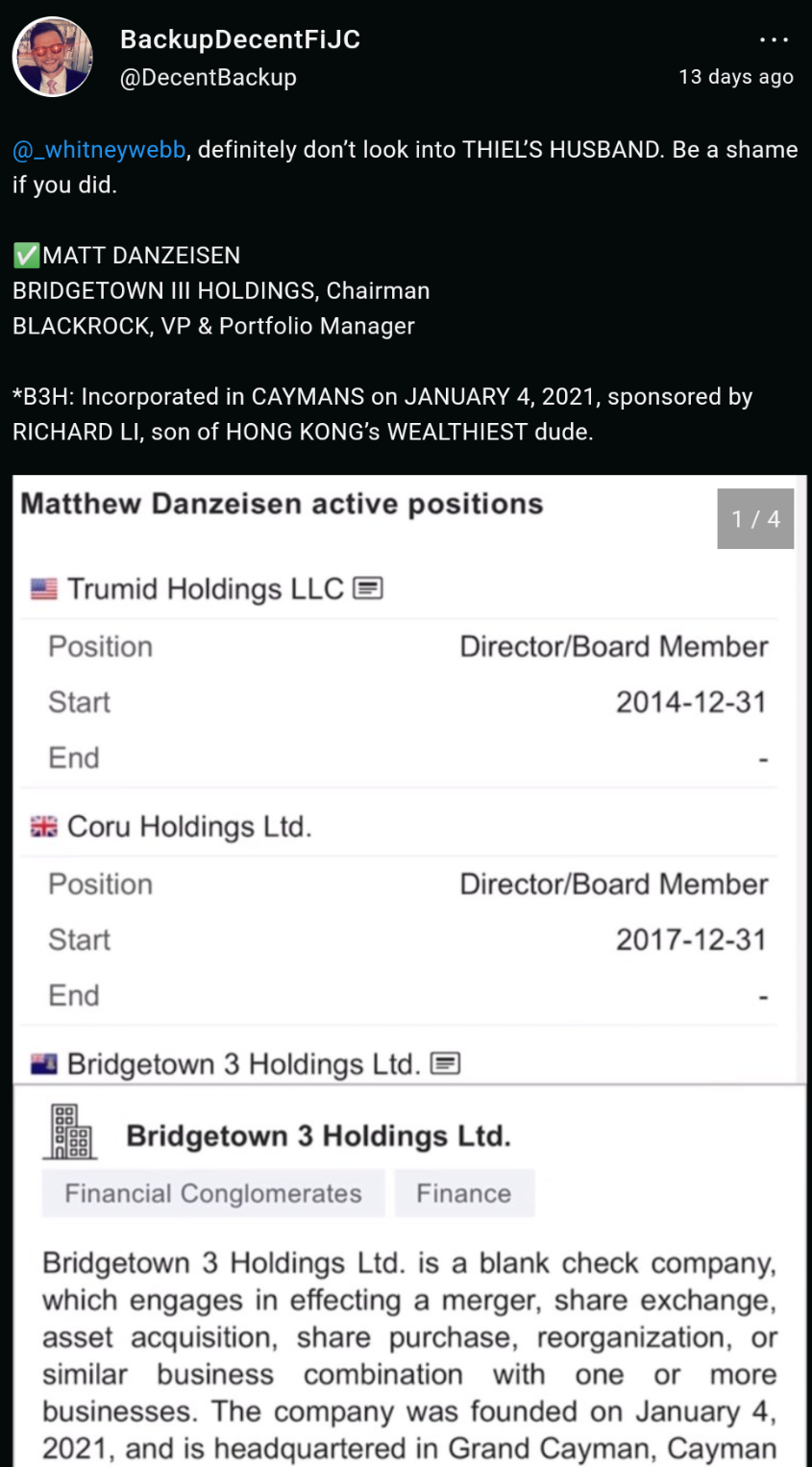This screenshot has height=1467, width=812.
Task: Open the @DecentBackup username
Action: 208,77
